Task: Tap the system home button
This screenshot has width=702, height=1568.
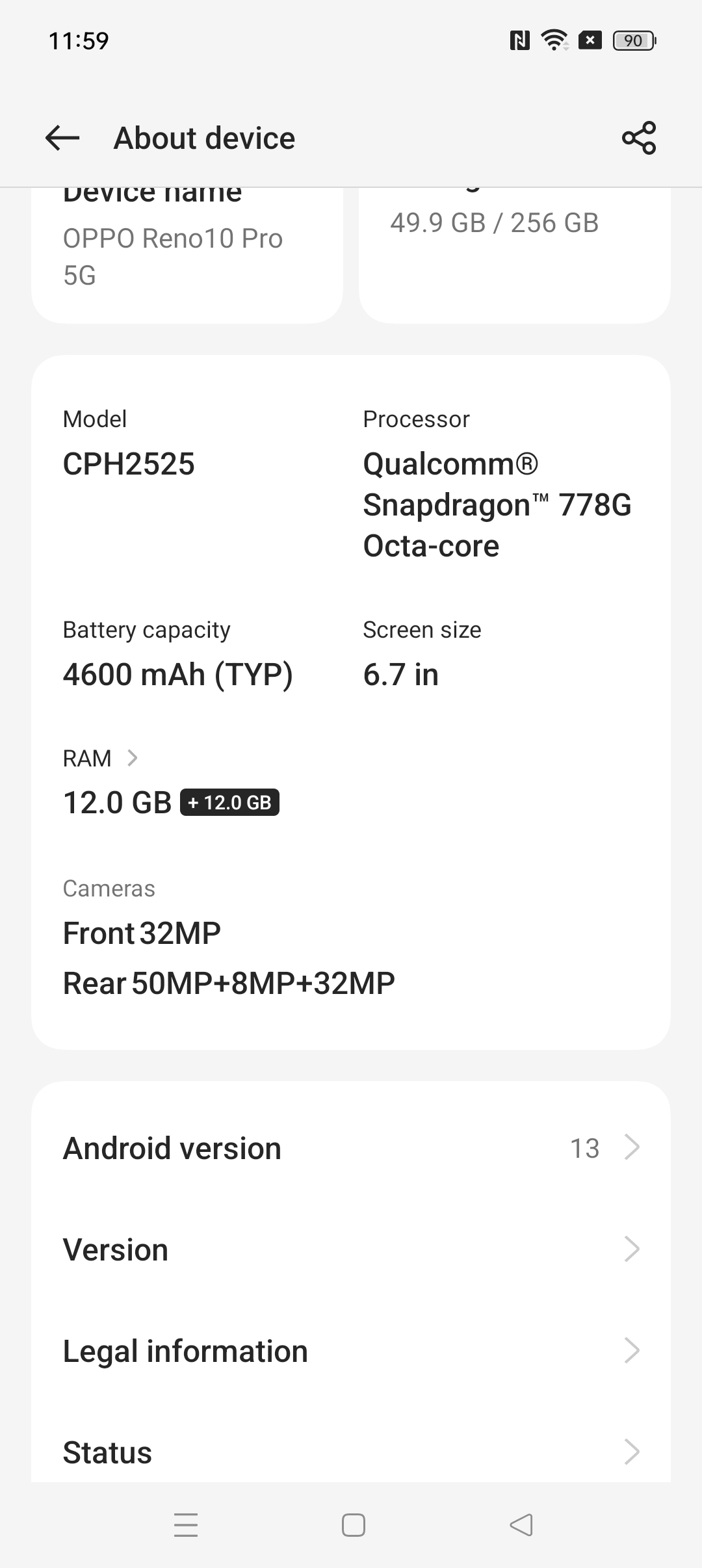Action: (x=353, y=1525)
